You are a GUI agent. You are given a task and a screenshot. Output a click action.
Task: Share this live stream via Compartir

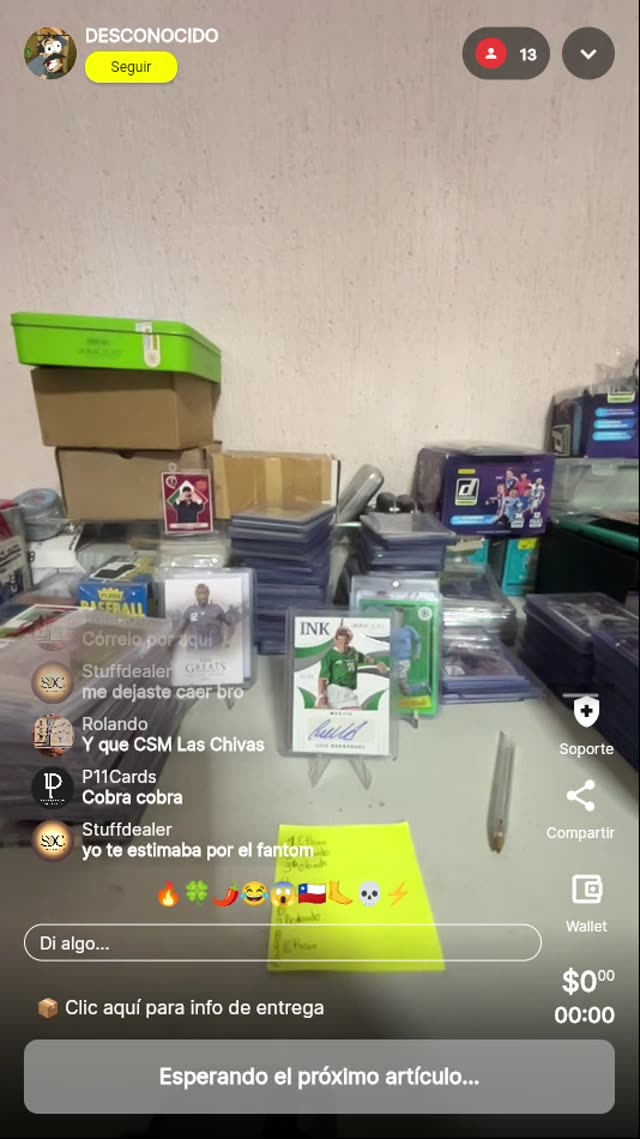pyautogui.click(x=580, y=809)
